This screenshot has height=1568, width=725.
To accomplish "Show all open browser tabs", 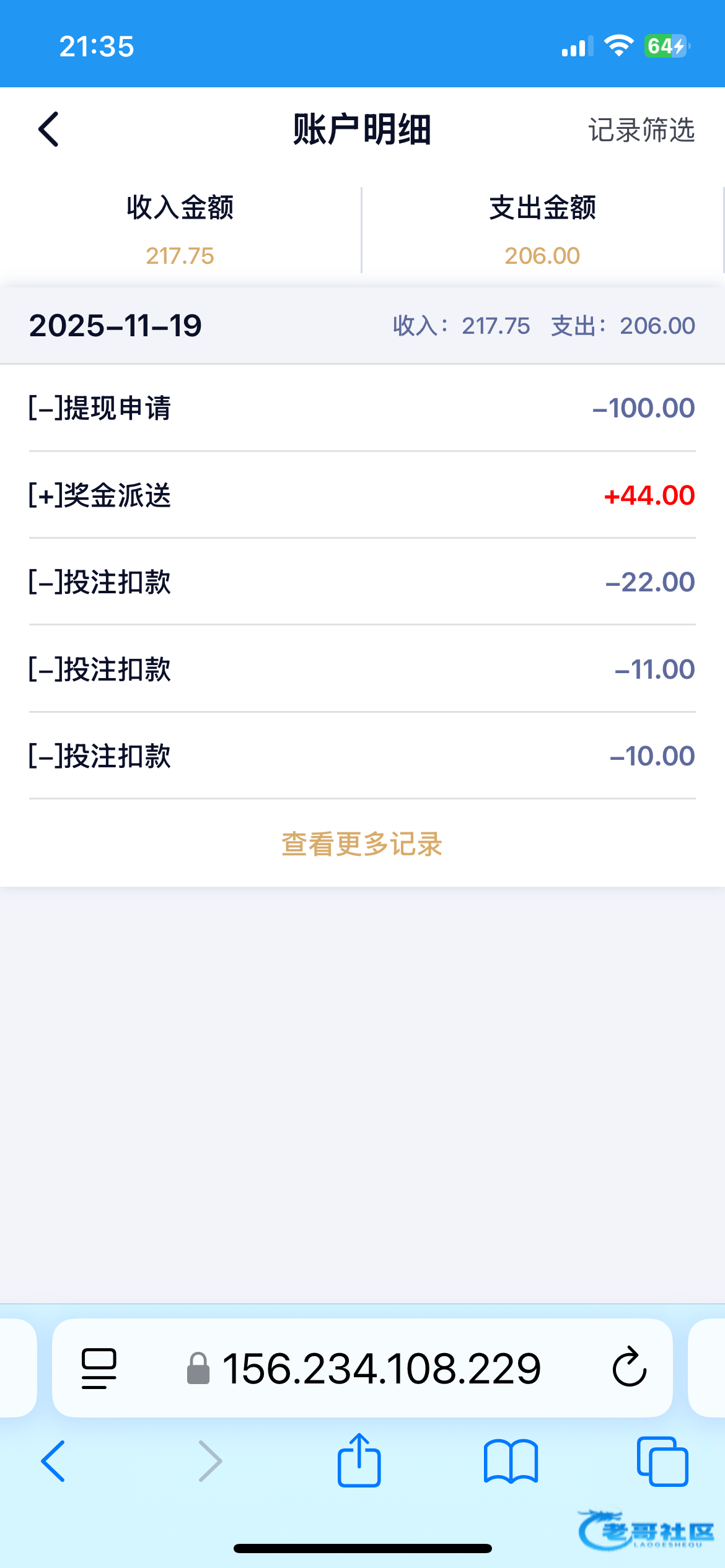I will point(662,1461).
